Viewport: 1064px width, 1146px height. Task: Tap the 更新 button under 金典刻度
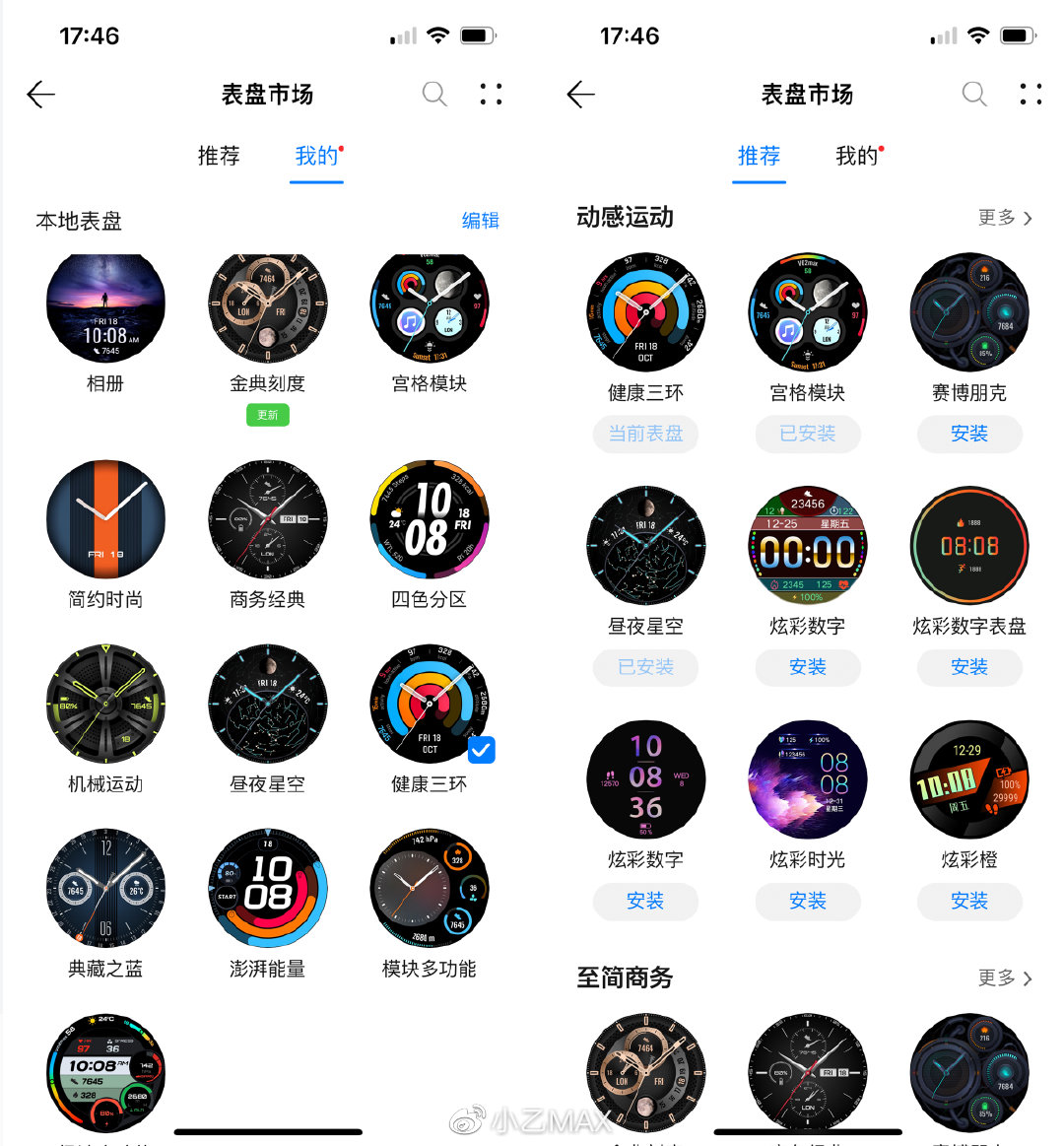pyautogui.click(x=267, y=415)
